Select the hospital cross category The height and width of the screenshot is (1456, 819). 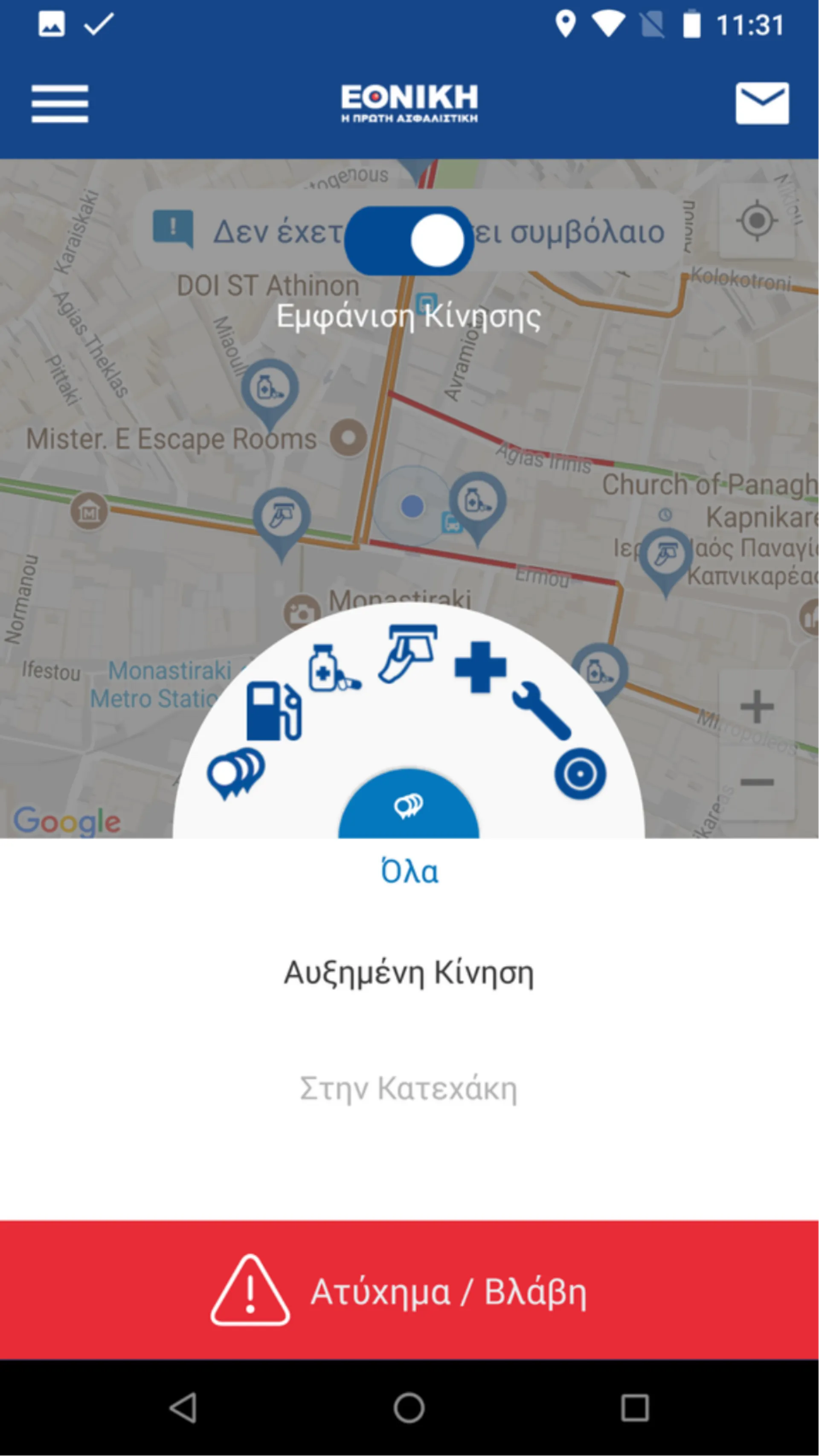pos(480,667)
